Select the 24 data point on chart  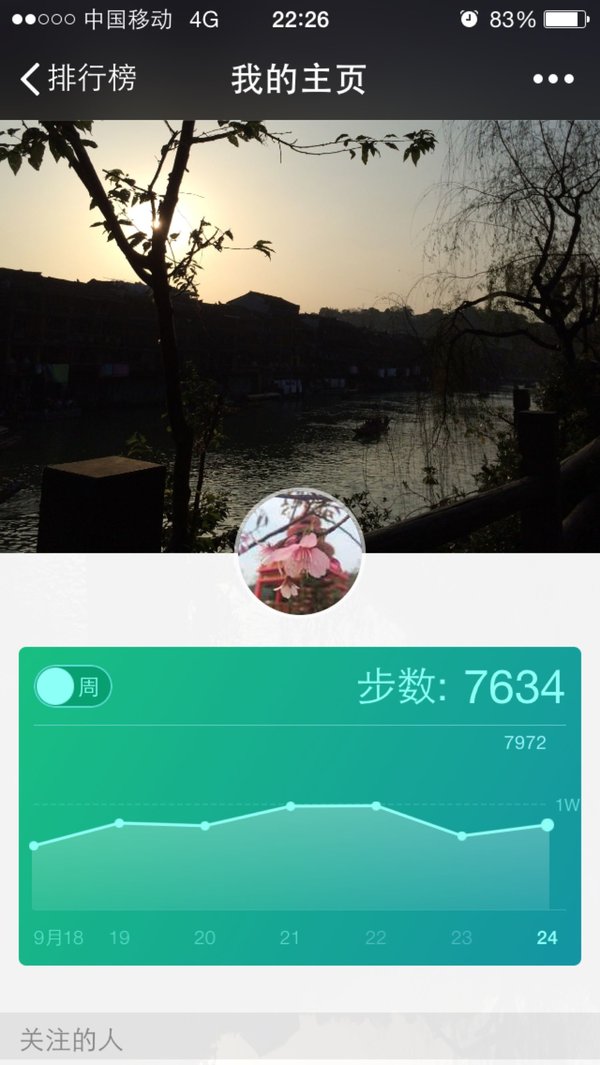point(548,825)
